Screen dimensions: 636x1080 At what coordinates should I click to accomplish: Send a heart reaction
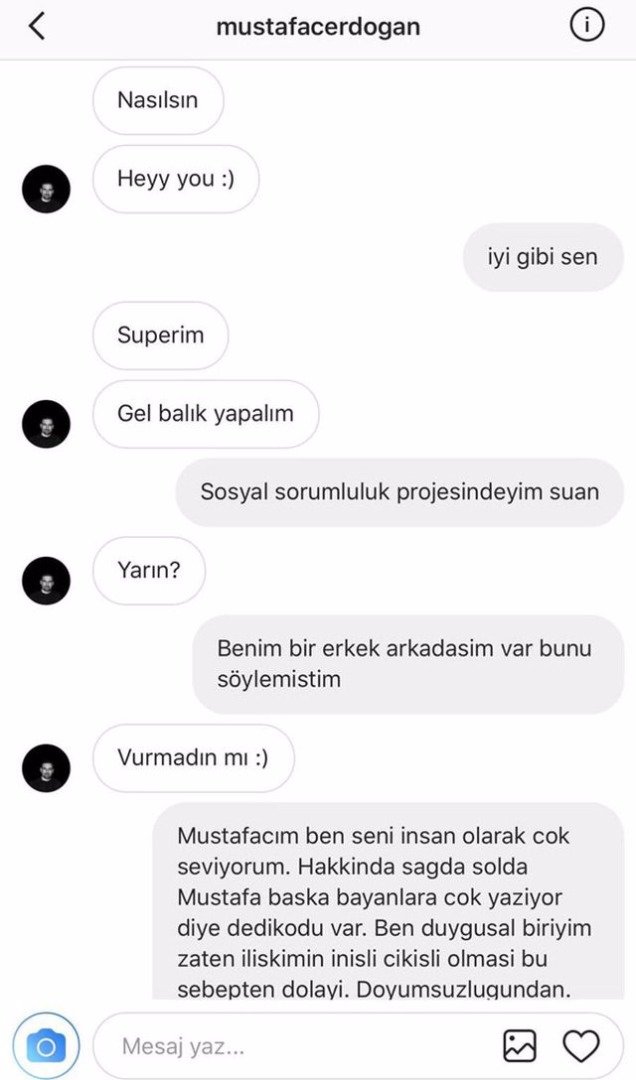coord(581,1046)
